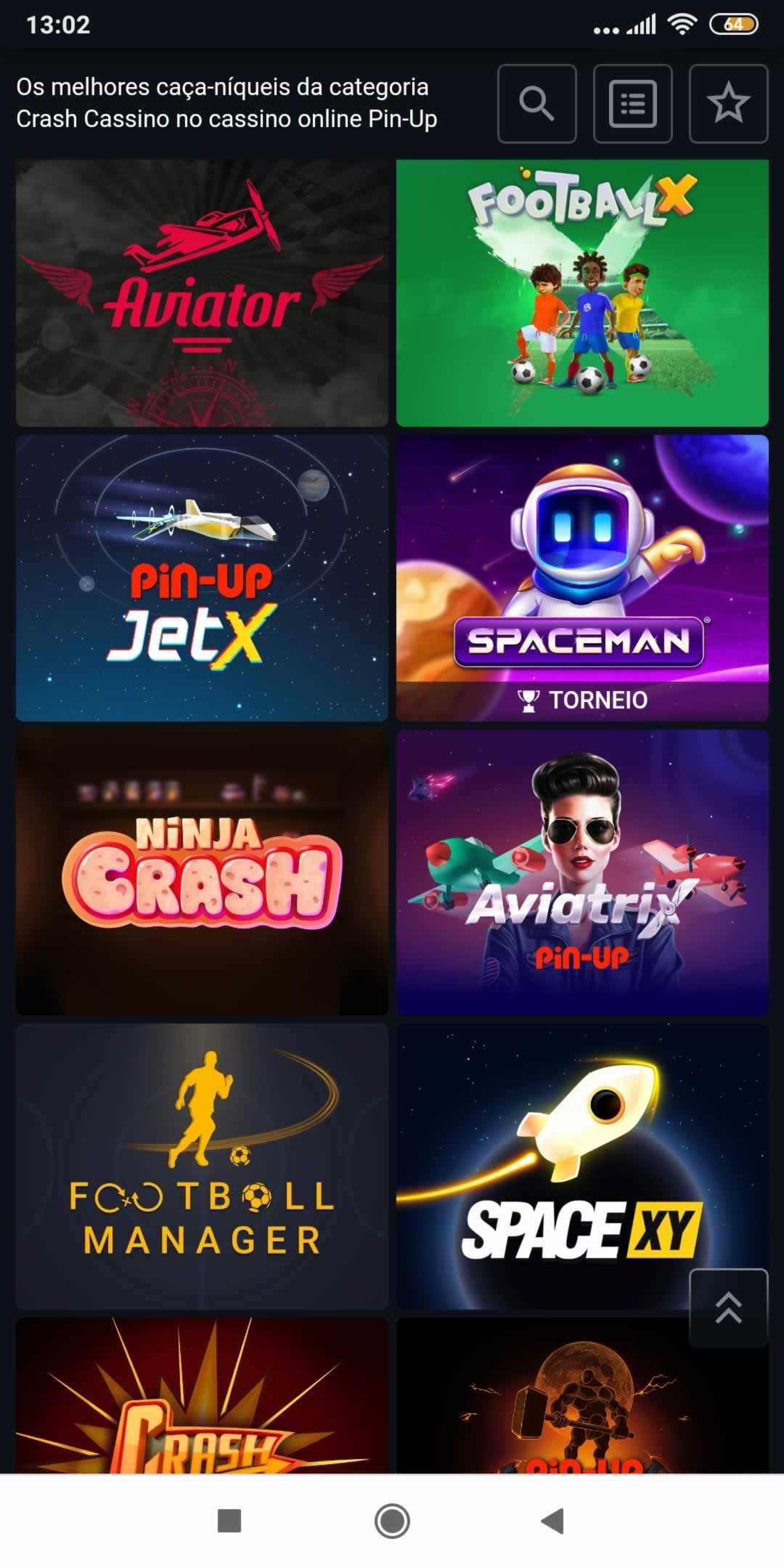Start the Ninja Crash game
Image resolution: width=784 pixels, height=1568 pixels.
coord(202,872)
